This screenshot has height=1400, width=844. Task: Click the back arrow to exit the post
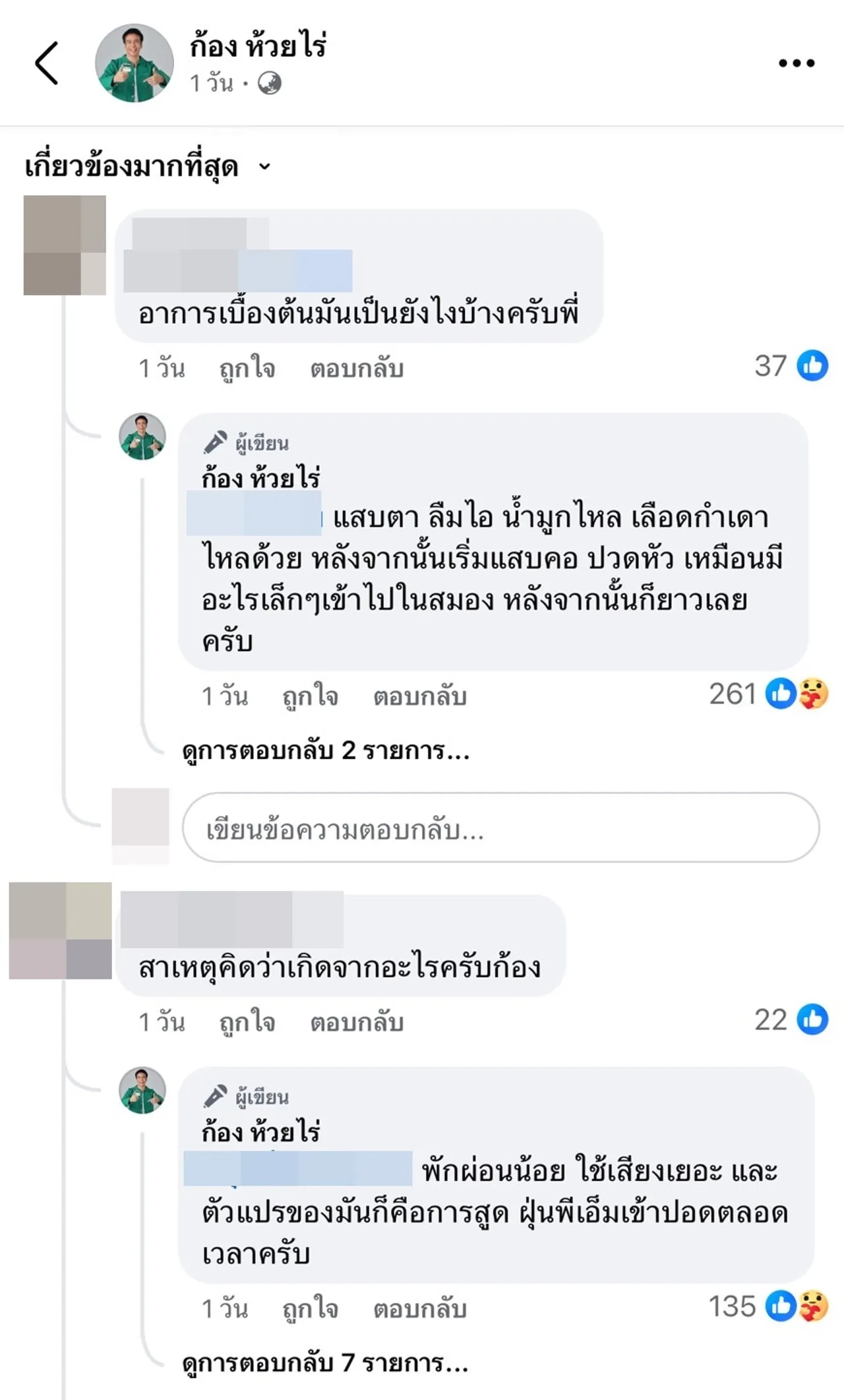[x=46, y=63]
